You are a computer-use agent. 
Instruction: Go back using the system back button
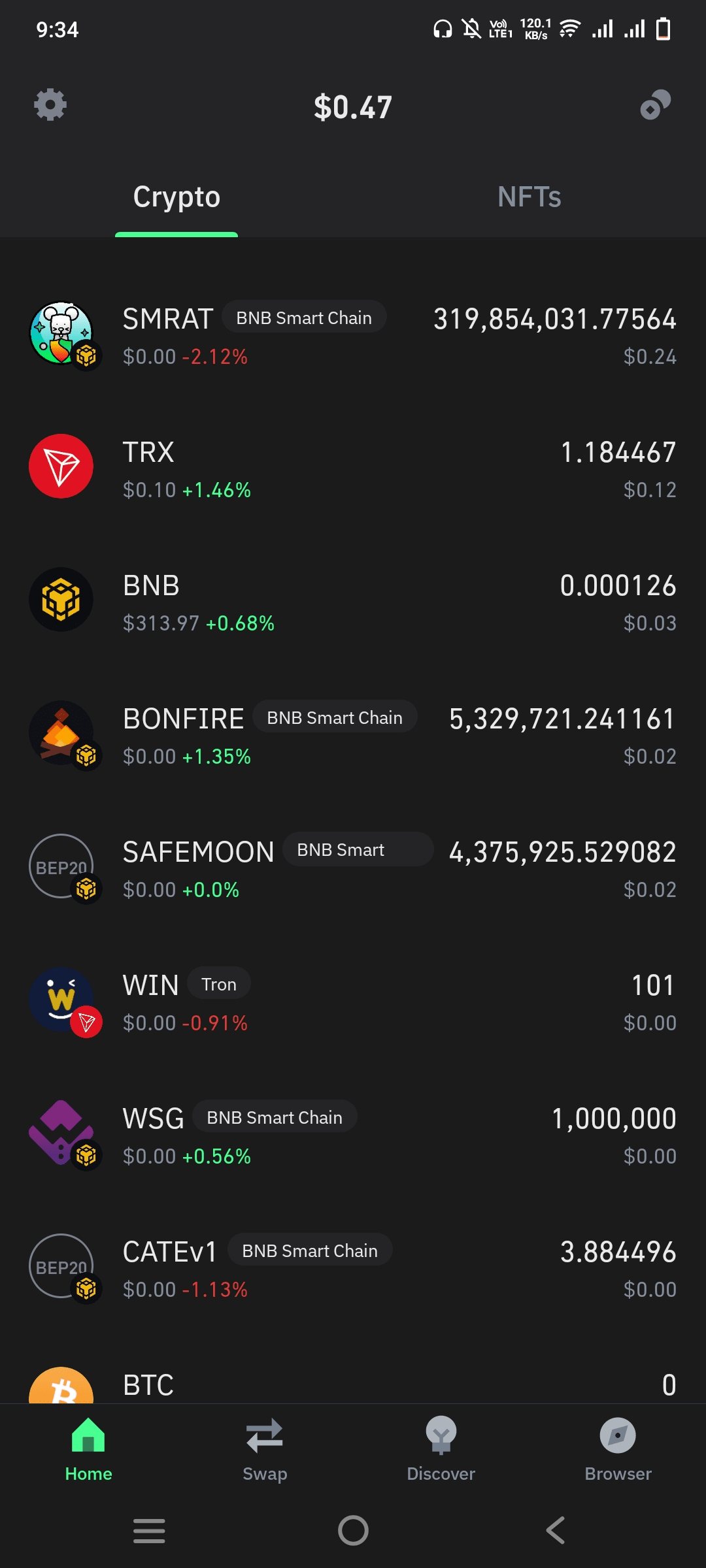click(x=556, y=1530)
